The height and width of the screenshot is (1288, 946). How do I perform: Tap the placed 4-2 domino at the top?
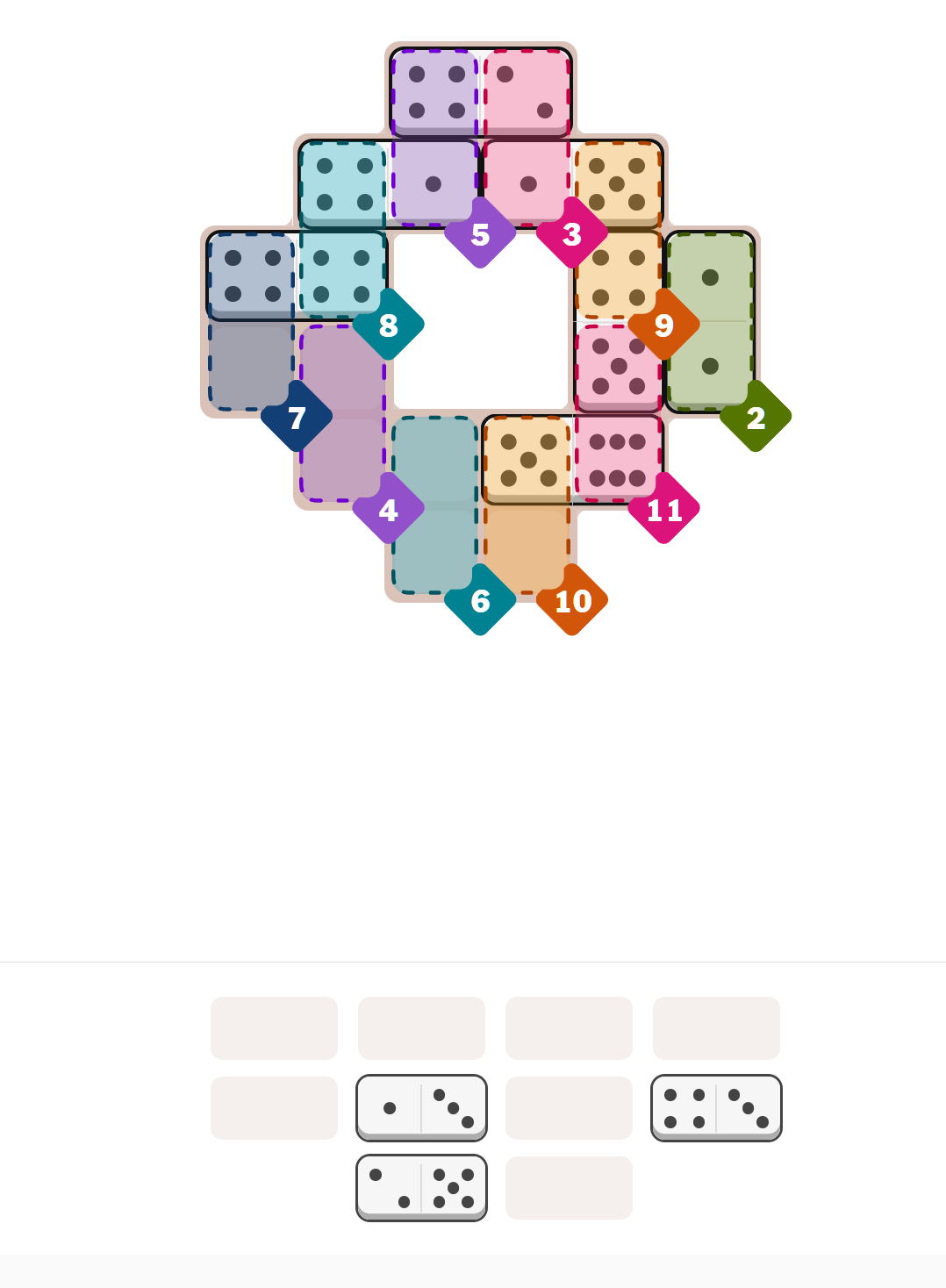[481, 92]
